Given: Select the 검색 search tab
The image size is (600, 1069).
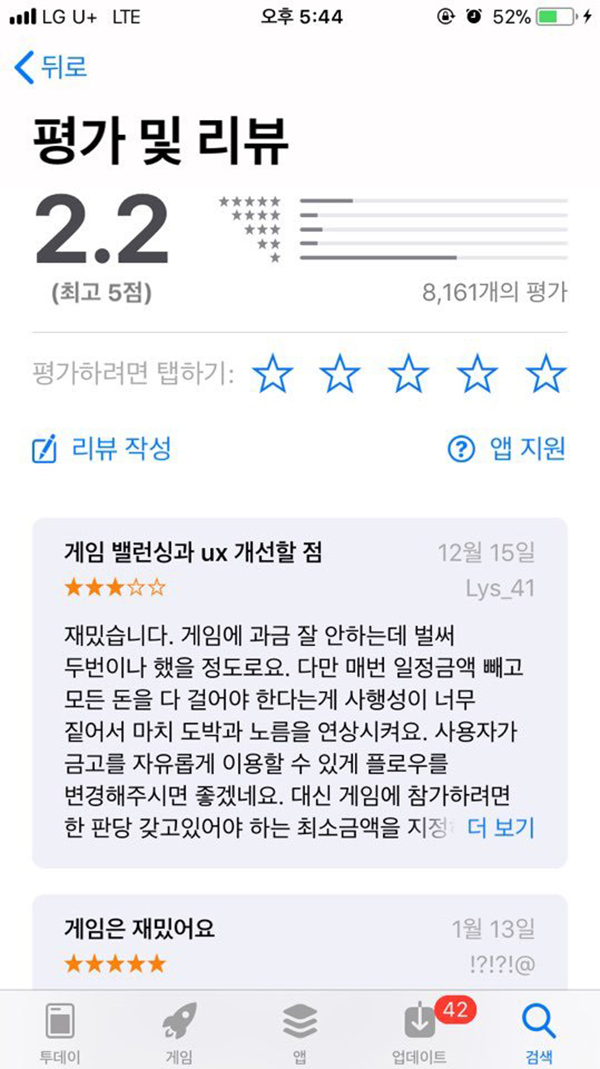Looking at the screenshot, I should [539, 1031].
